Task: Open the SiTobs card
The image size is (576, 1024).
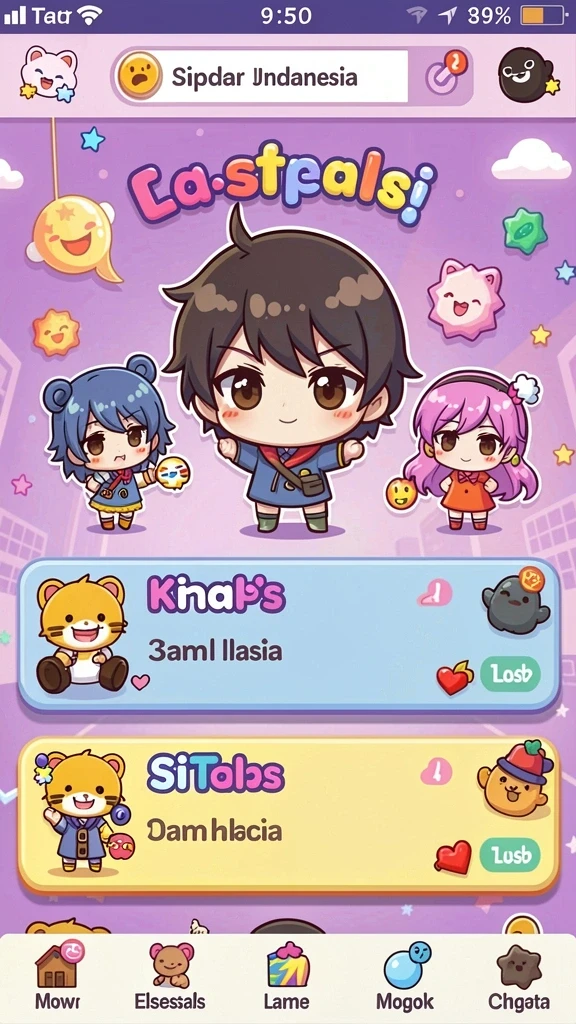Action: (x=289, y=815)
